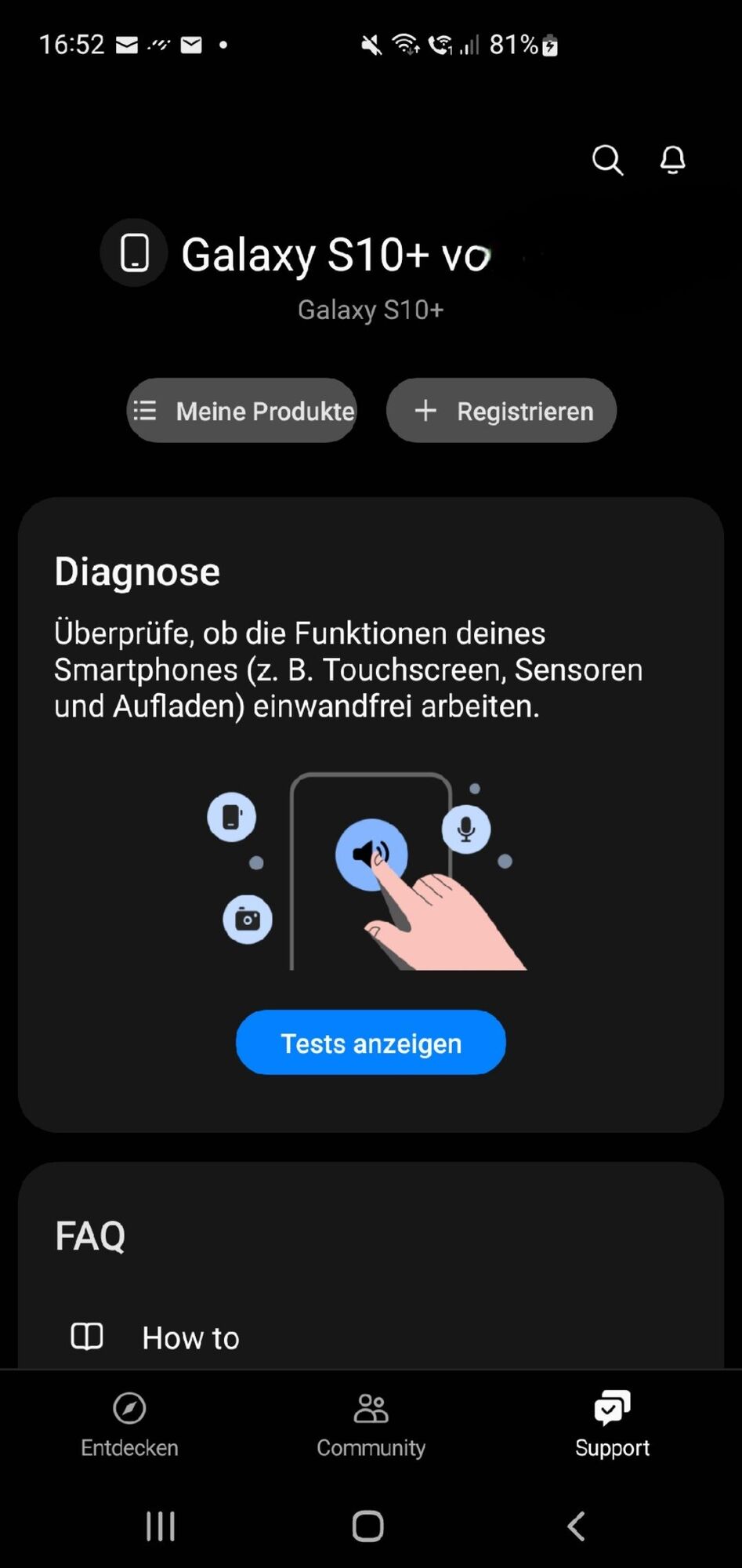Viewport: 742px width, 1568px height.
Task: Open recent apps from navigation bar
Action: 161,1526
